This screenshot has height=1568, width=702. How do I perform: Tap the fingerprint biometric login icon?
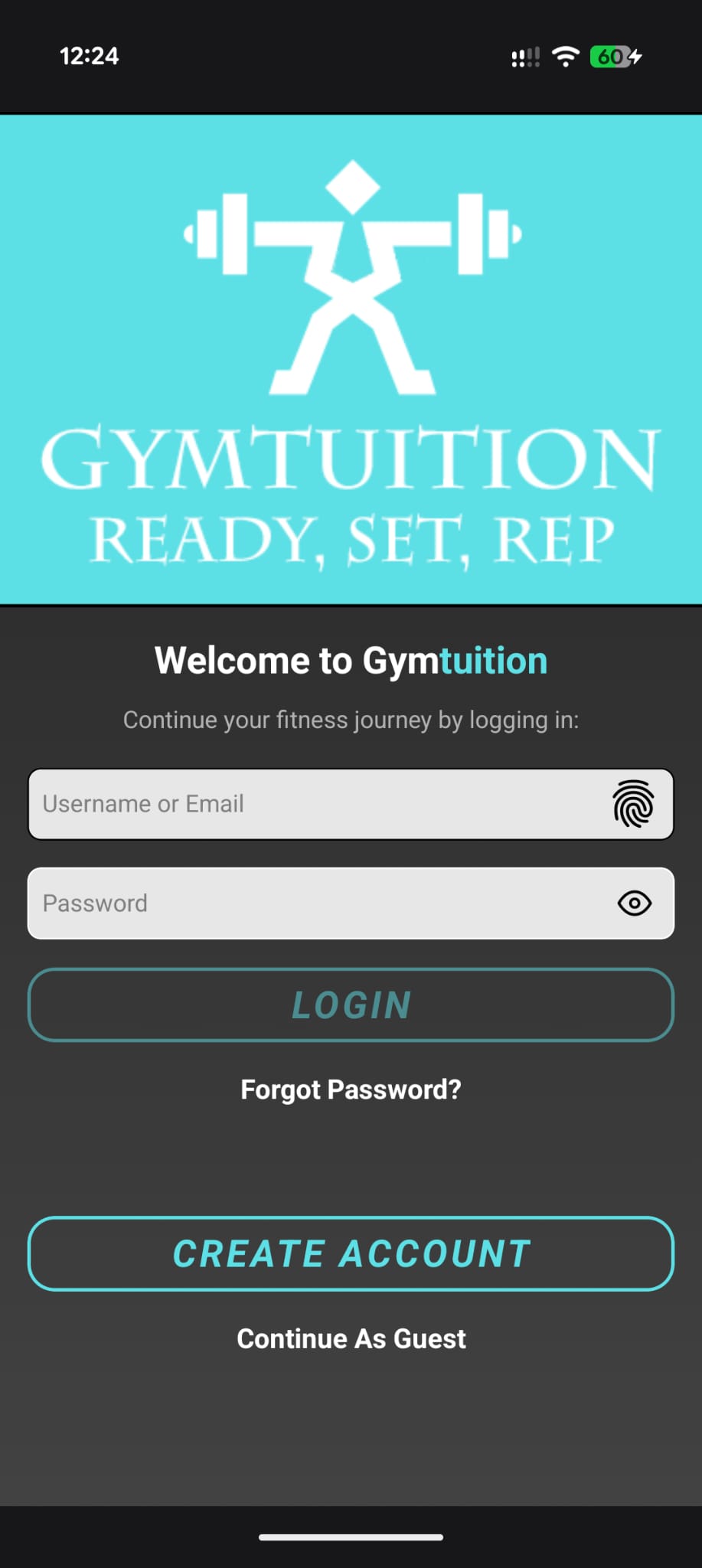633,804
